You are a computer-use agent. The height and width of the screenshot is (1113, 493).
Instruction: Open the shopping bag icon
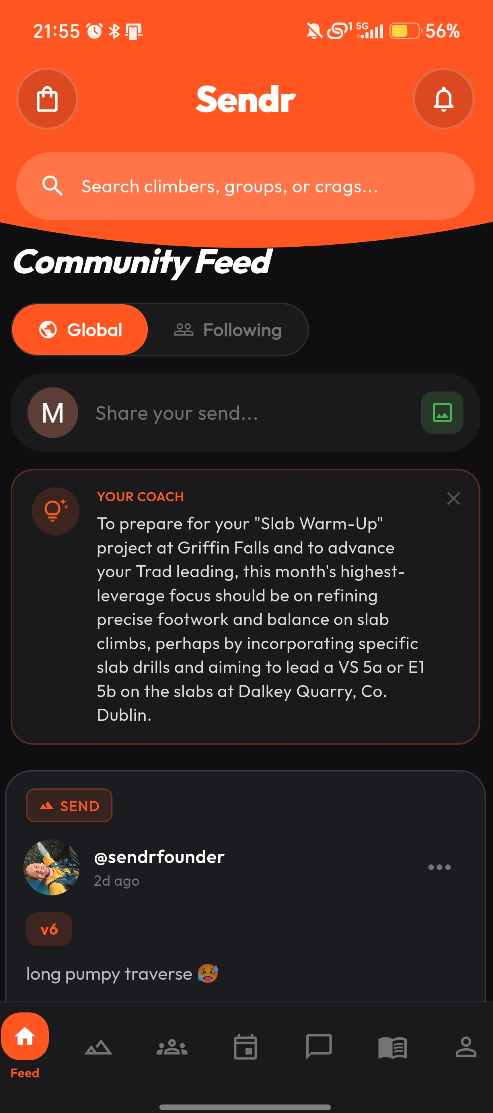47,99
